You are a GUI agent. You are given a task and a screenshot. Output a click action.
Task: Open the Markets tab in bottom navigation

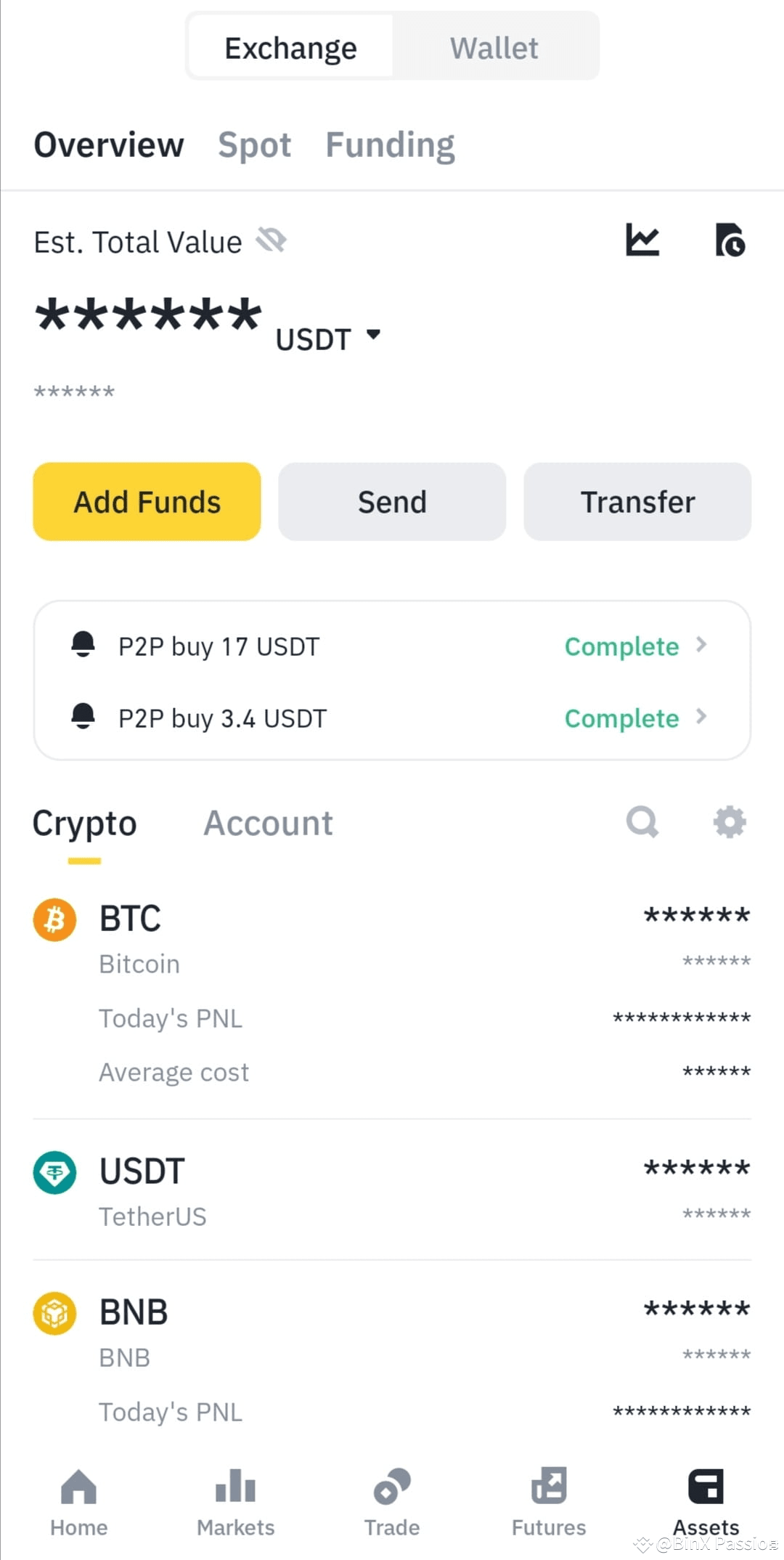(234, 1503)
